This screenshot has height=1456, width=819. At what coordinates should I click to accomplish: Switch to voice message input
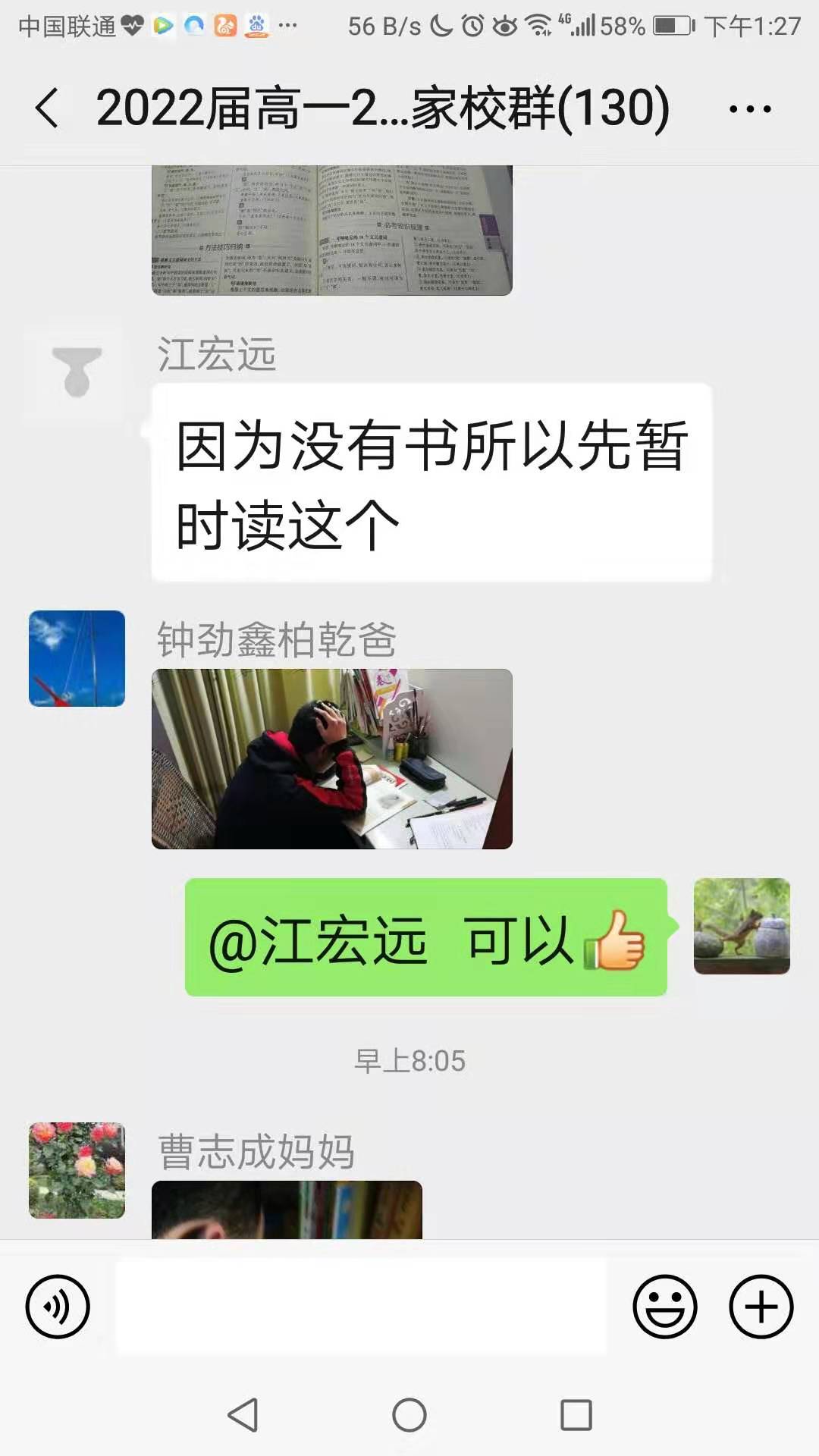click(x=58, y=1307)
